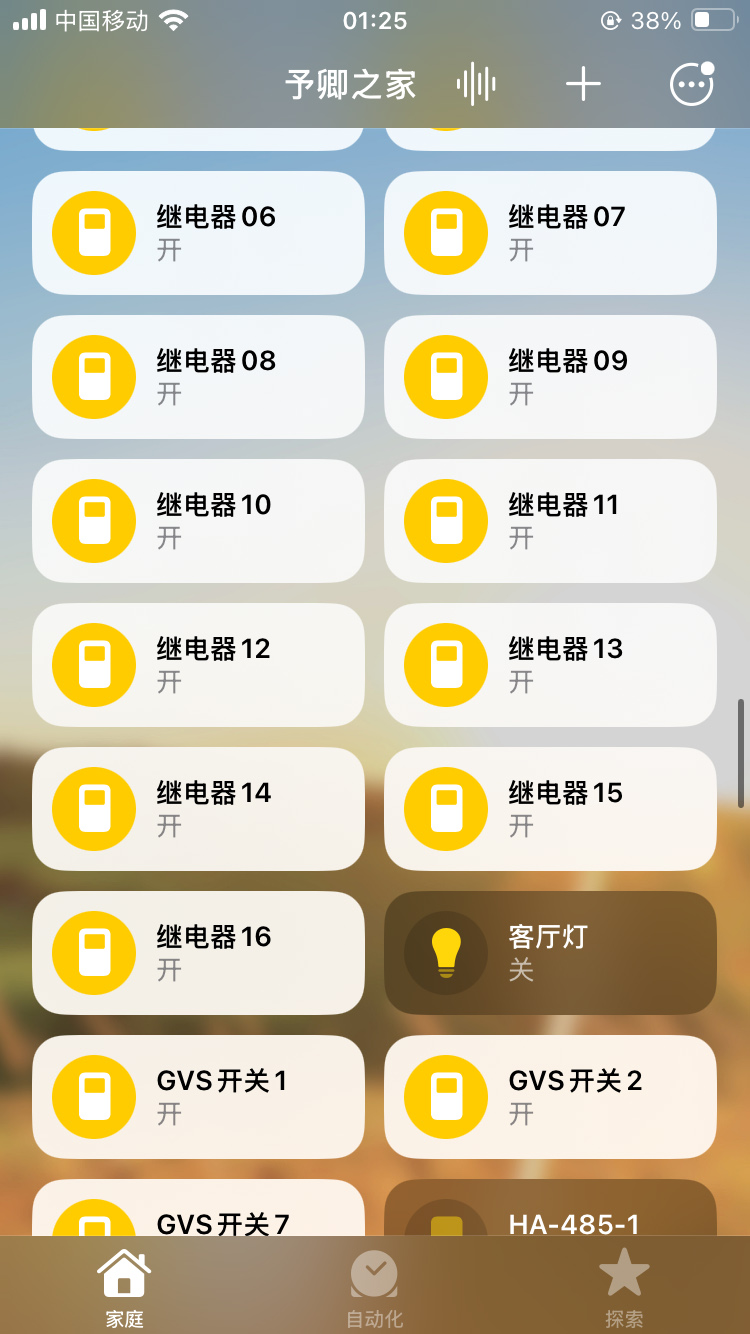Turn off 继电器 16

tap(94, 953)
